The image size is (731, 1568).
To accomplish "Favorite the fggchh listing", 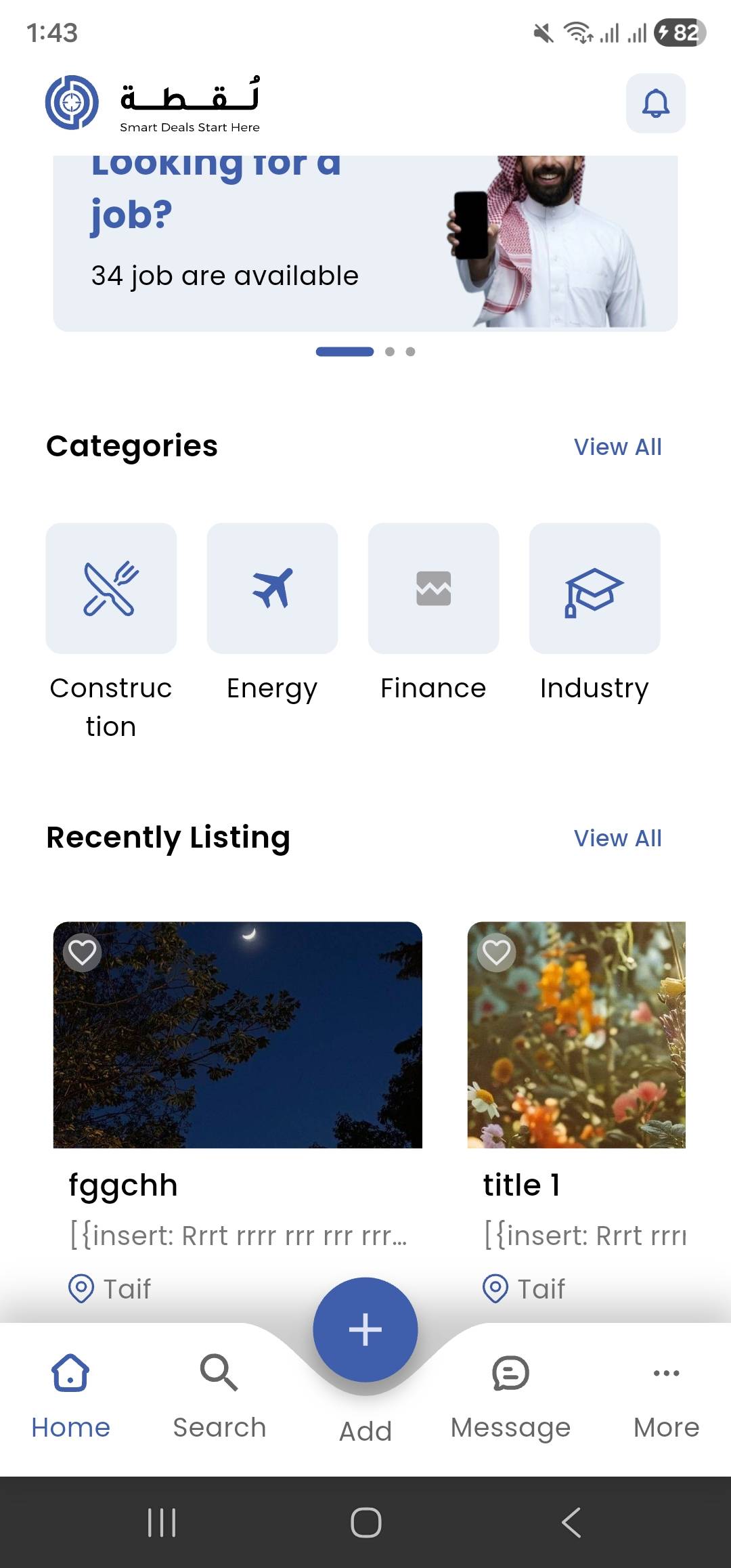I will click(83, 953).
